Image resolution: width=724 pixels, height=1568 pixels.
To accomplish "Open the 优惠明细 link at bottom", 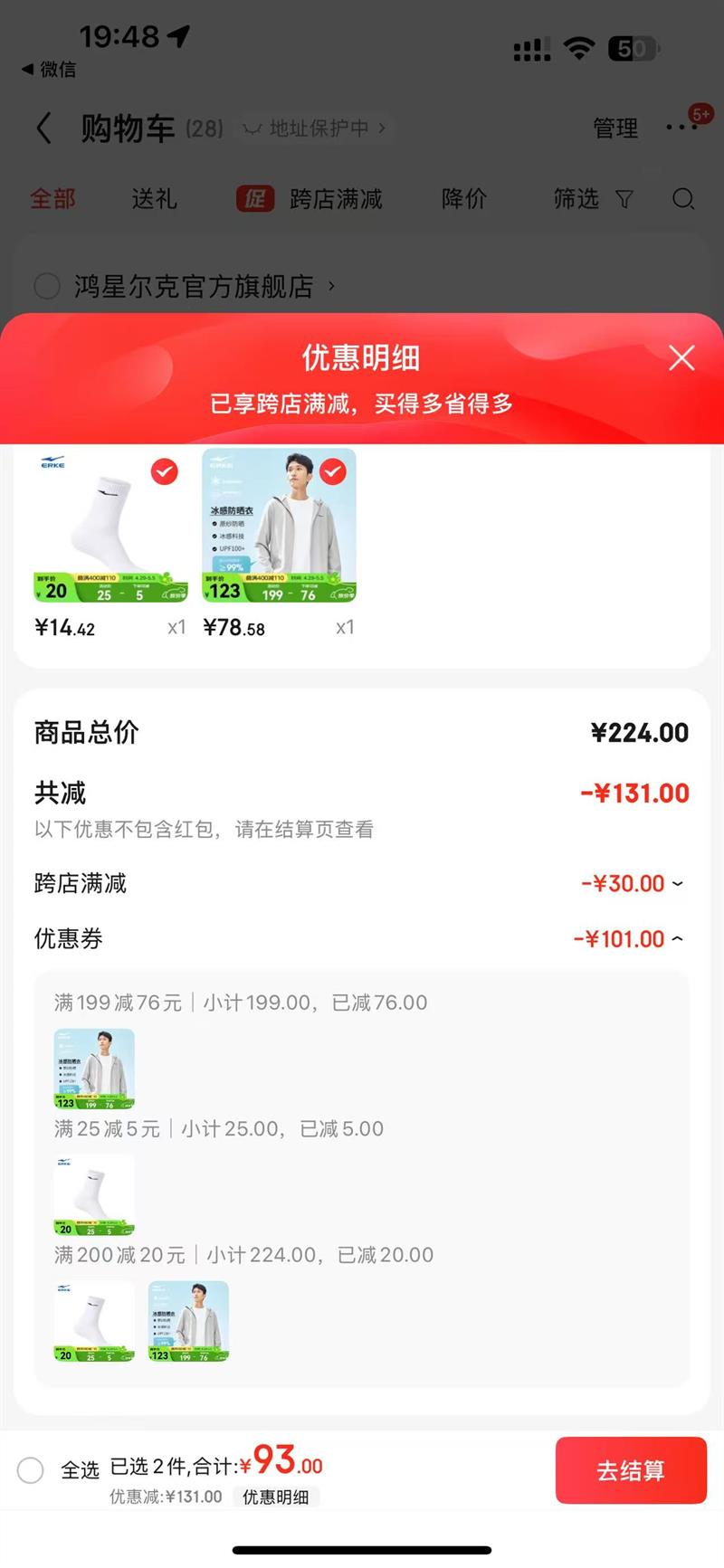I will [275, 1497].
